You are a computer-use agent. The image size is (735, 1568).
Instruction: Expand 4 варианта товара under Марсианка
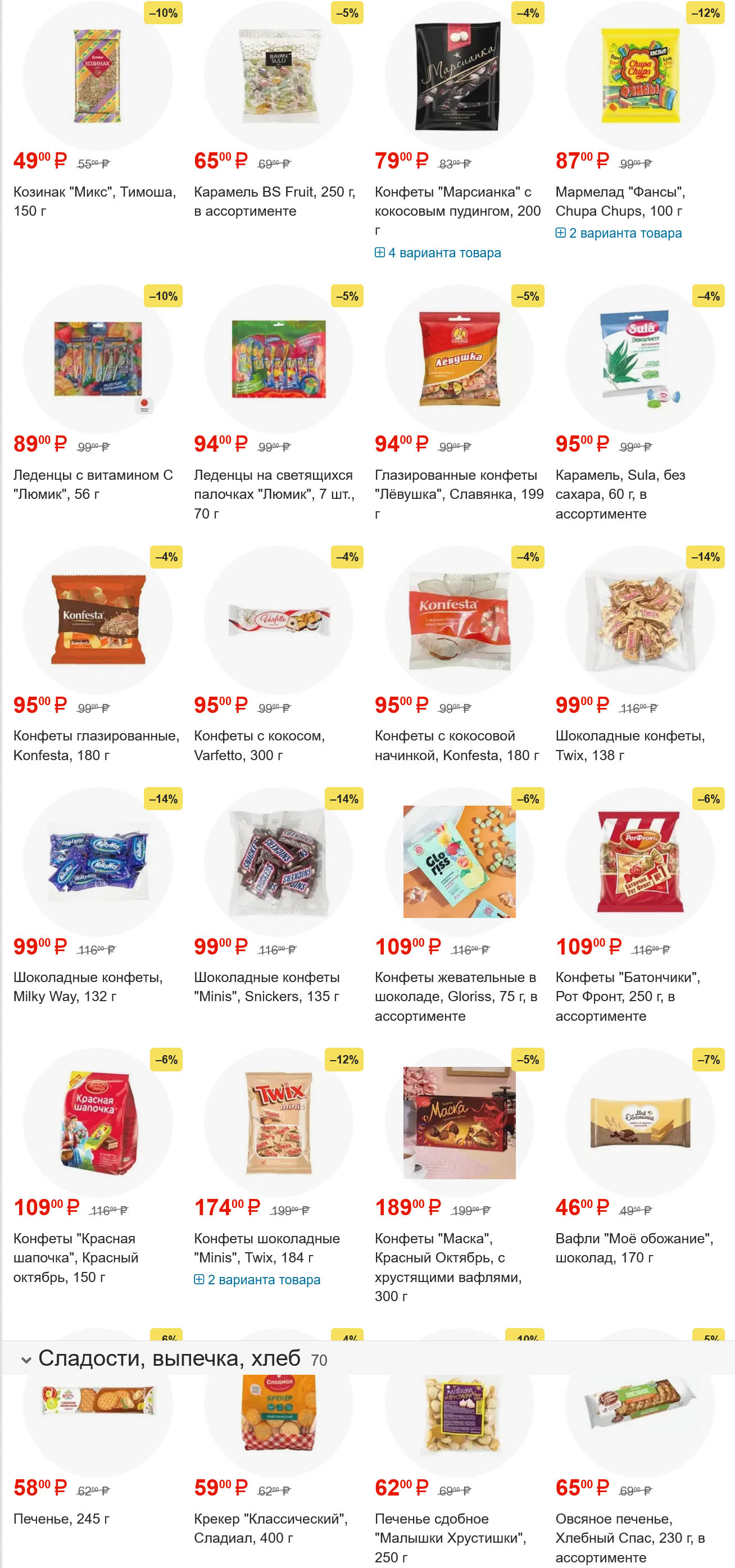point(444,253)
